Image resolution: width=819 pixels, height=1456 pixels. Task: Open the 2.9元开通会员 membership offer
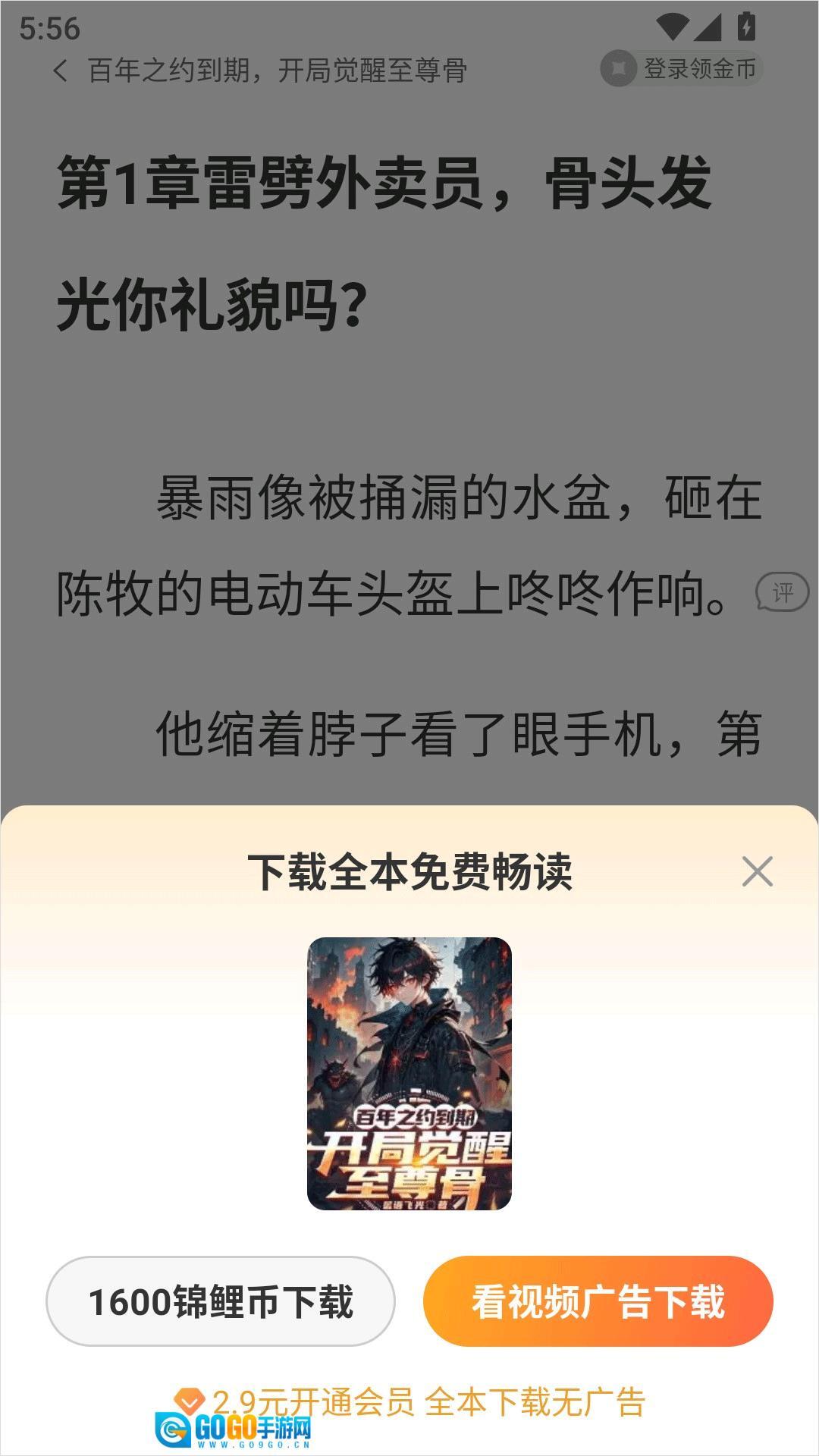428,1402
